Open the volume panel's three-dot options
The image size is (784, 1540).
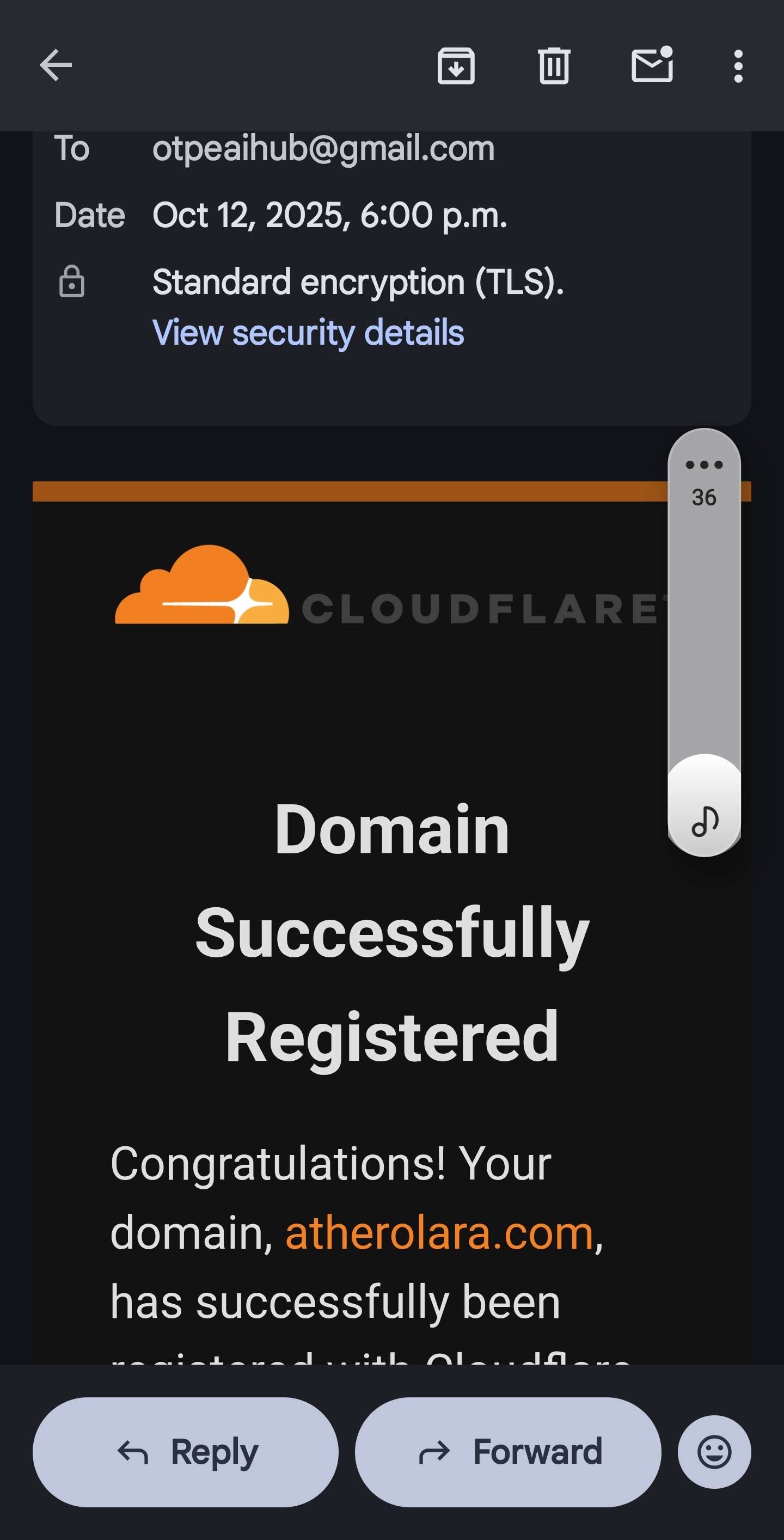click(704, 465)
